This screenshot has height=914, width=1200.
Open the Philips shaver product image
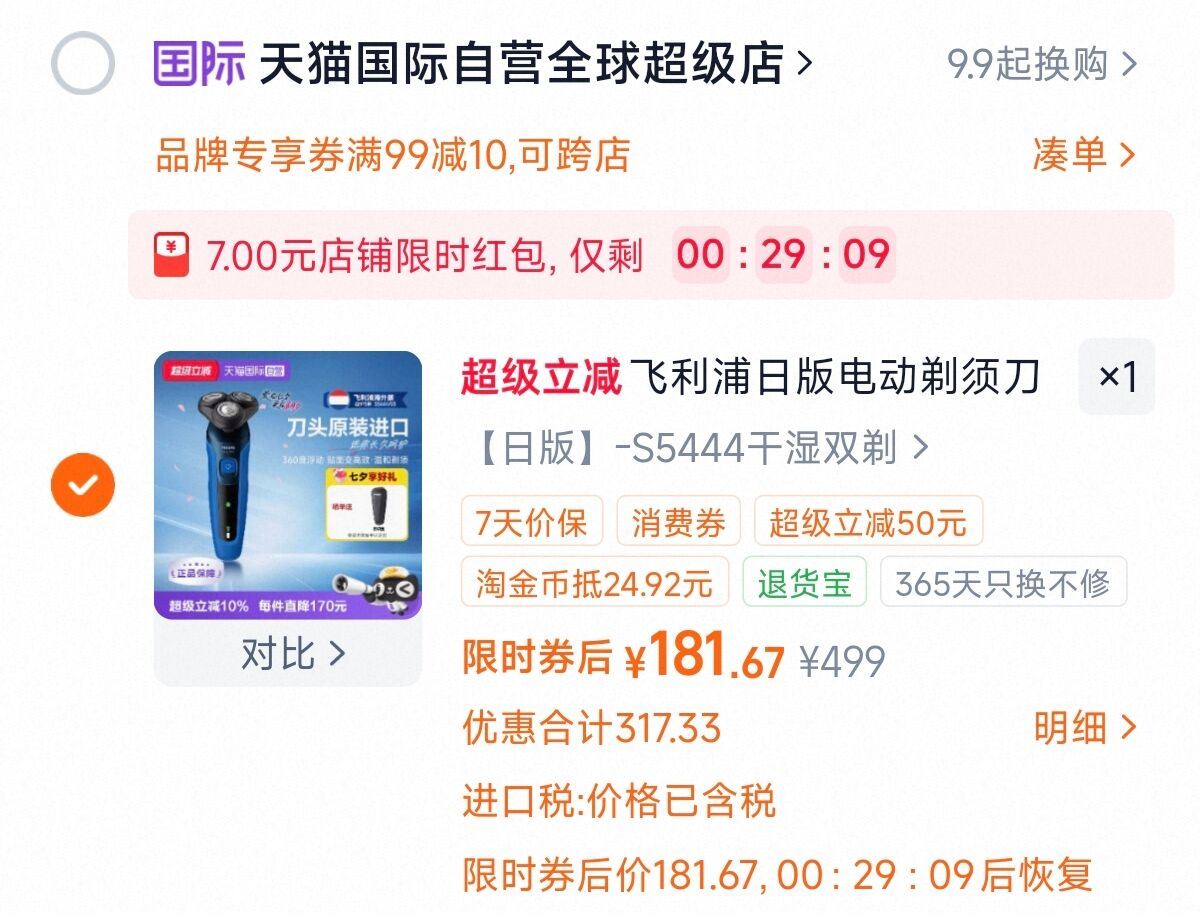point(288,485)
